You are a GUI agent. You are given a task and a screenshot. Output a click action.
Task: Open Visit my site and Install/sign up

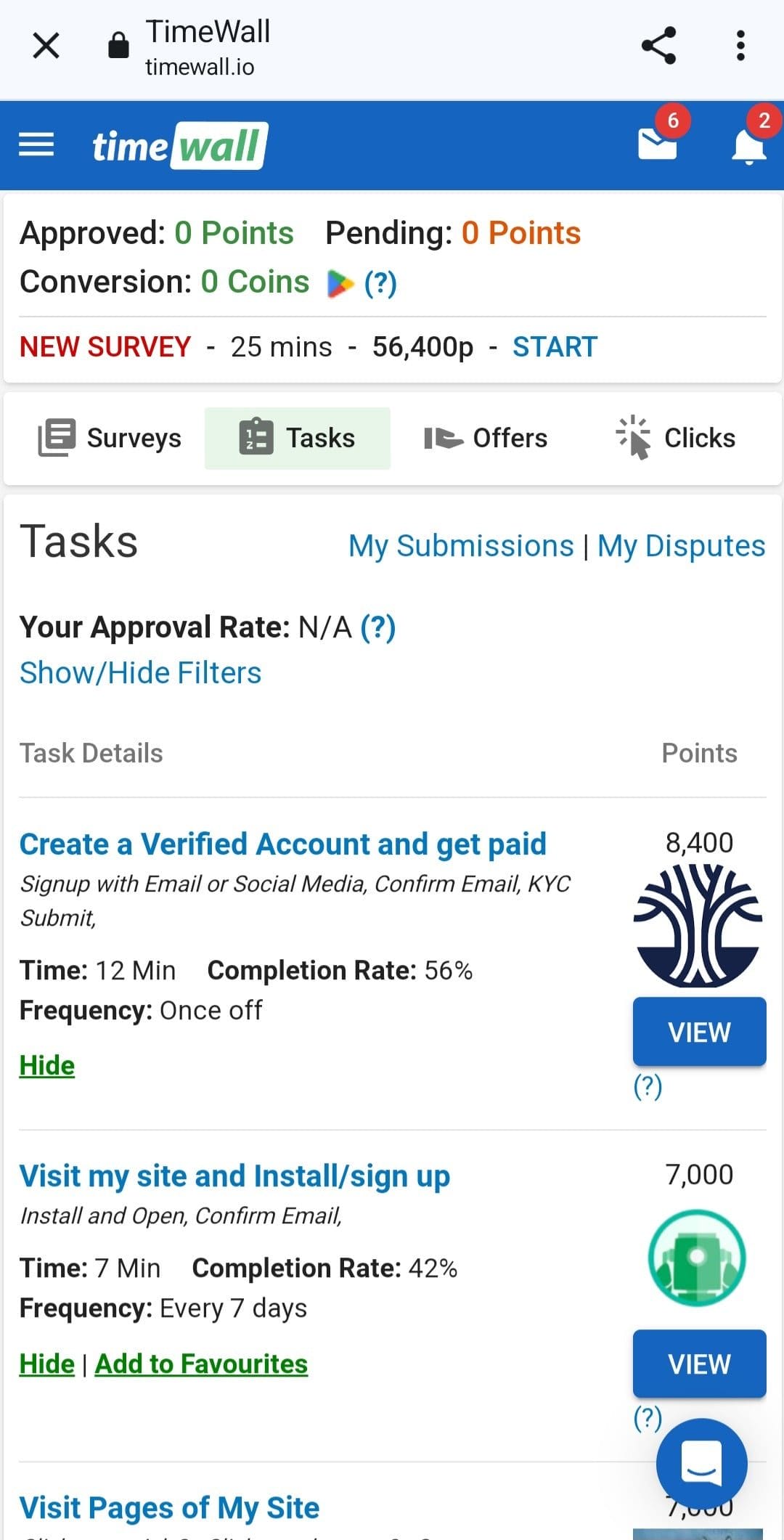click(234, 1176)
